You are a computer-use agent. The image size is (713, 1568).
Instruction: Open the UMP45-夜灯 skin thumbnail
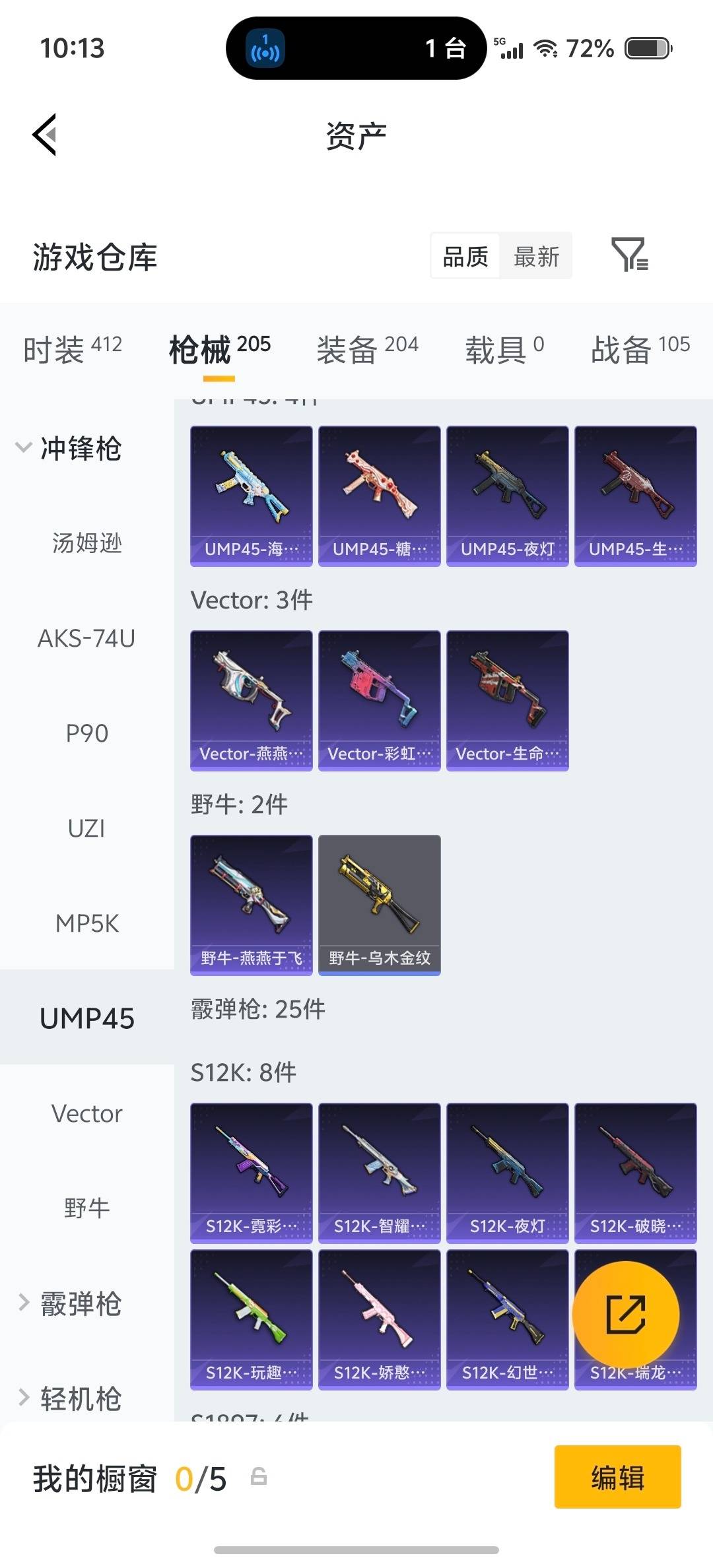(x=507, y=495)
